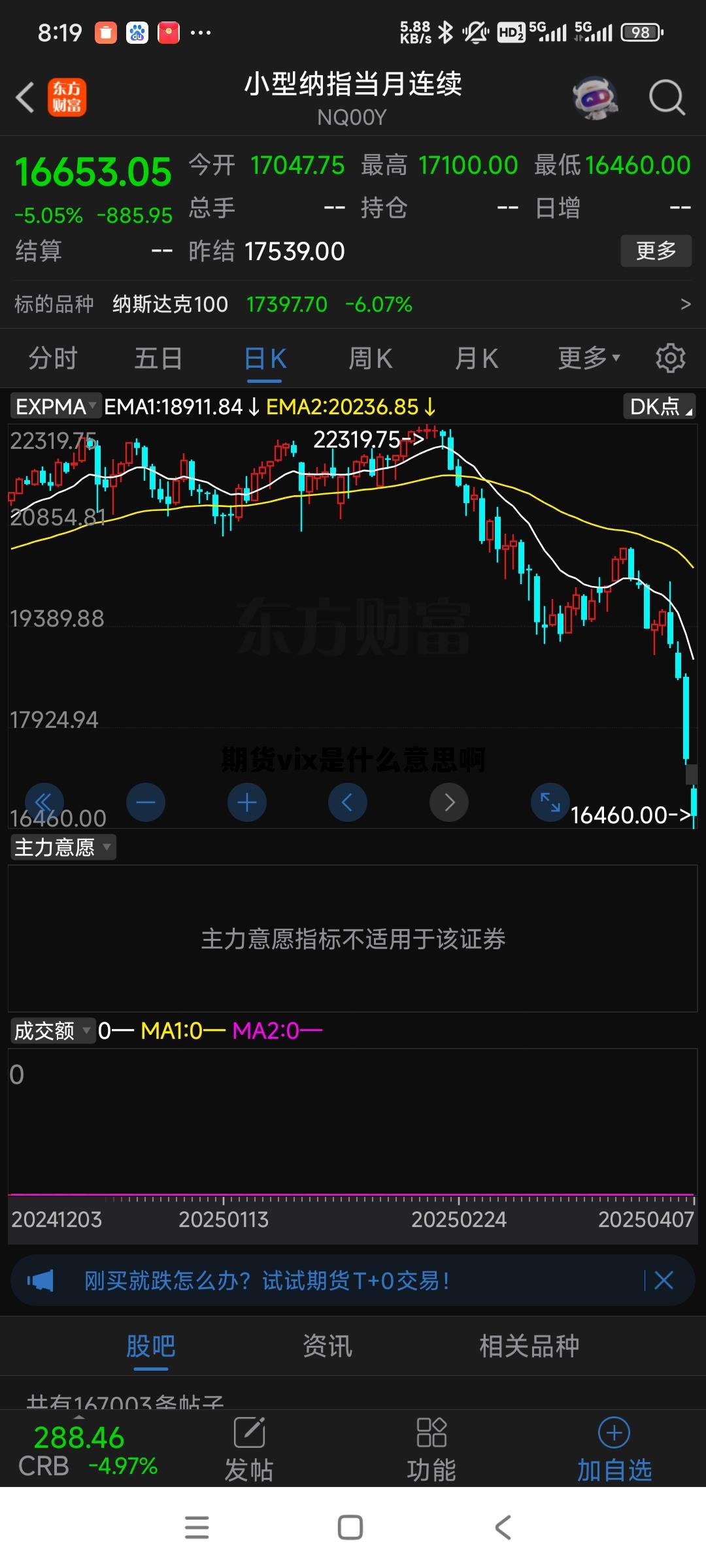This screenshot has height=1568, width=706.
Task: Open the 主力意愿 indicator dropdown
Action: (x=62, y=847)
